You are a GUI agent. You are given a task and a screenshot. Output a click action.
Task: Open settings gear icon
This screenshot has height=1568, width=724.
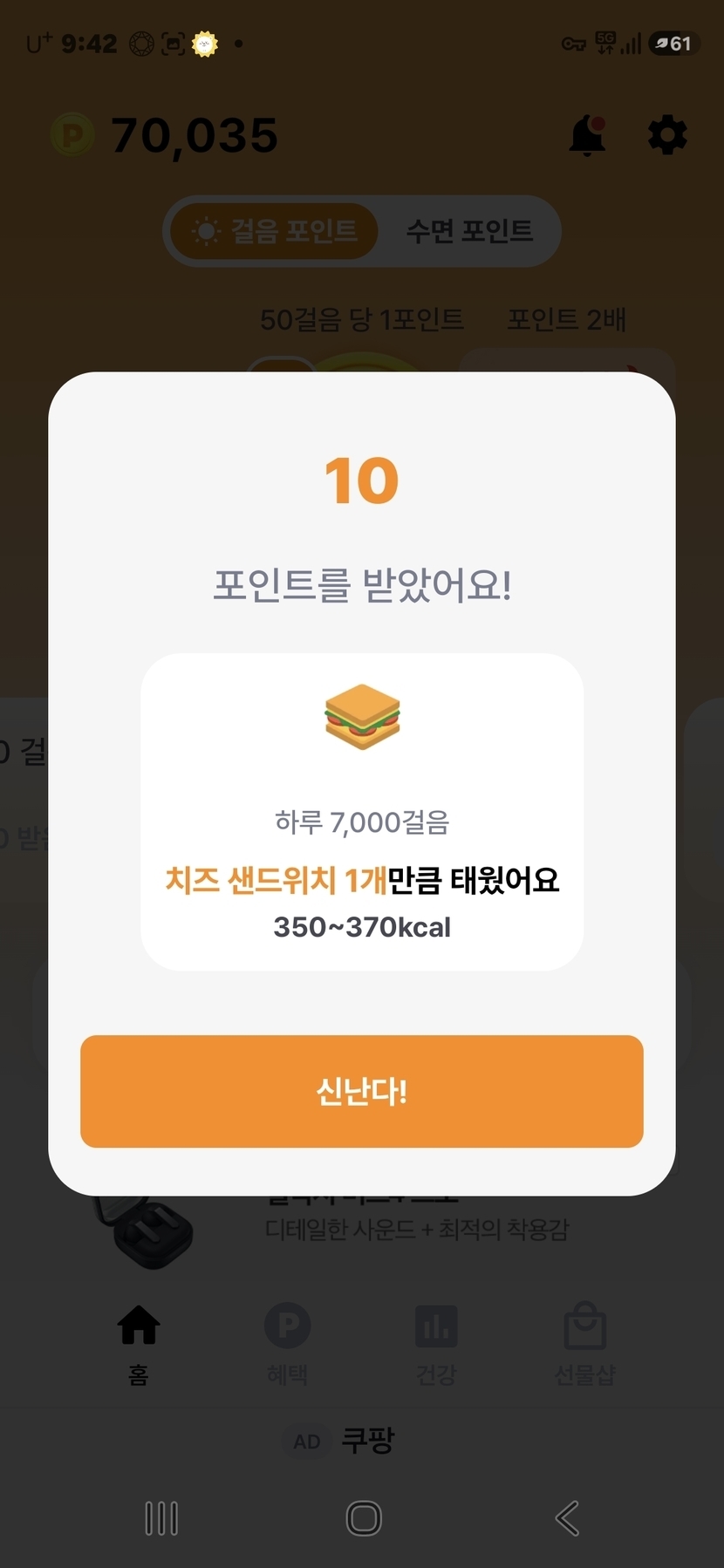click(x=667, y=136)
